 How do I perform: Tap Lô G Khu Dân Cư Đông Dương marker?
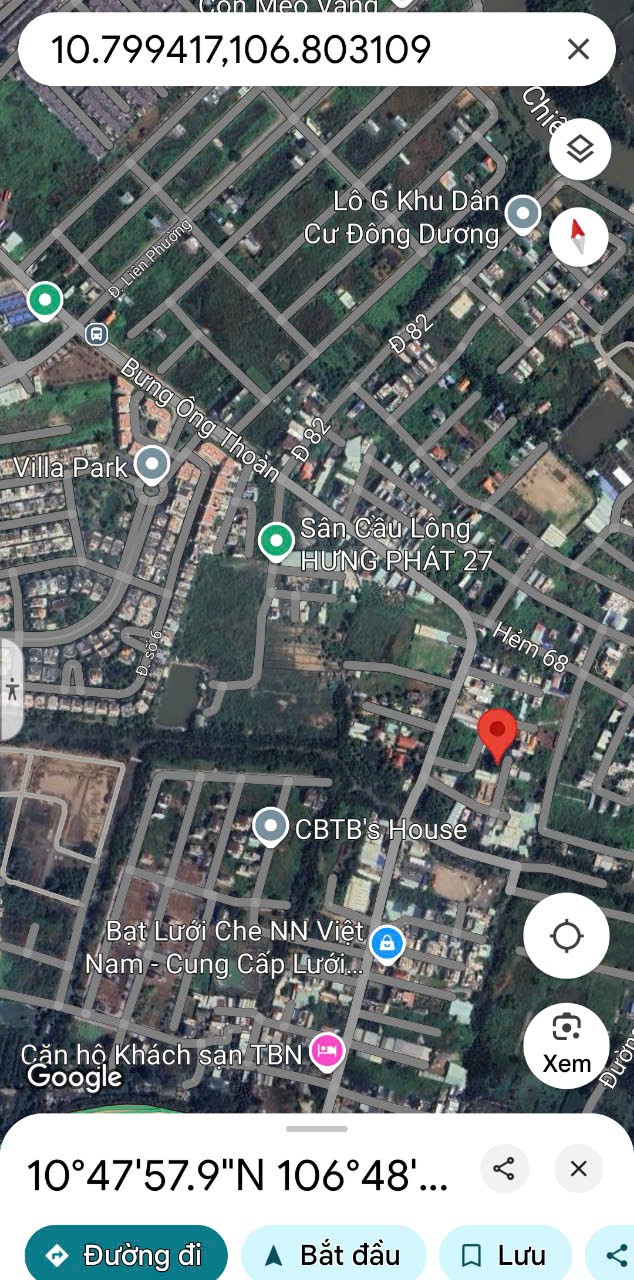(522, 215)
